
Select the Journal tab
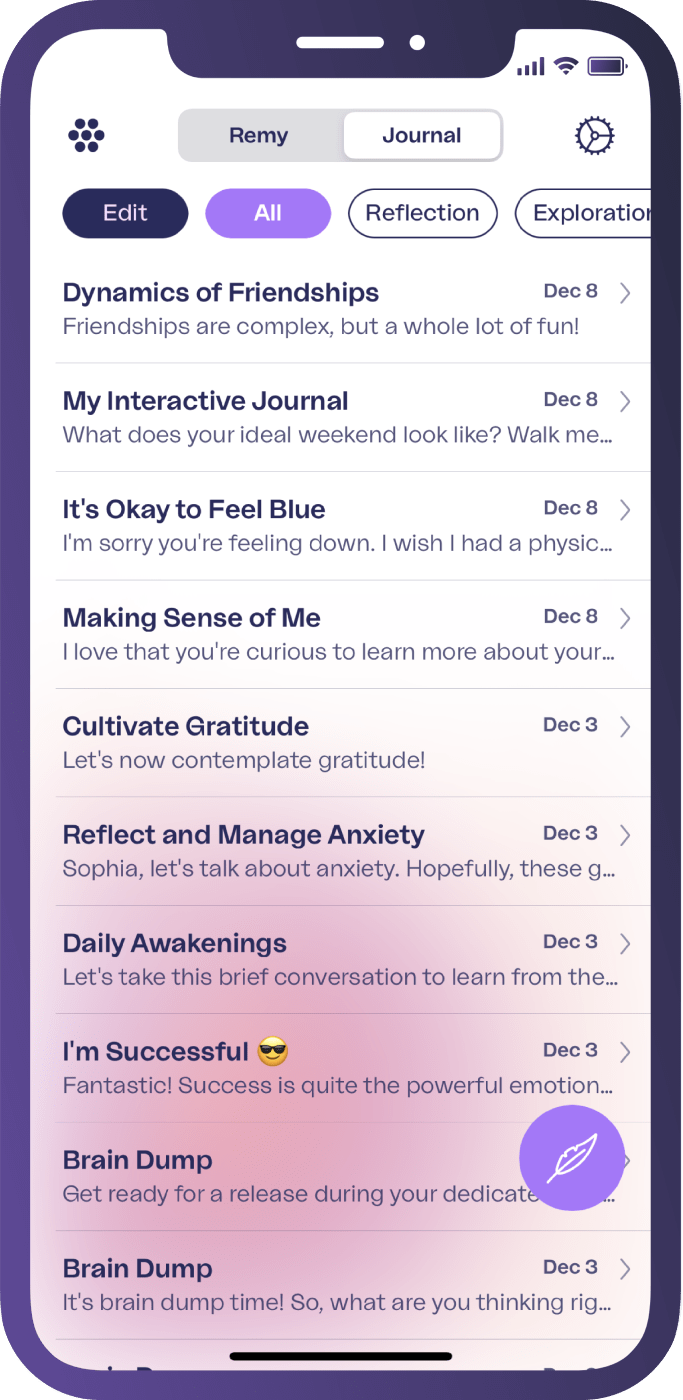tap(421, 136)
